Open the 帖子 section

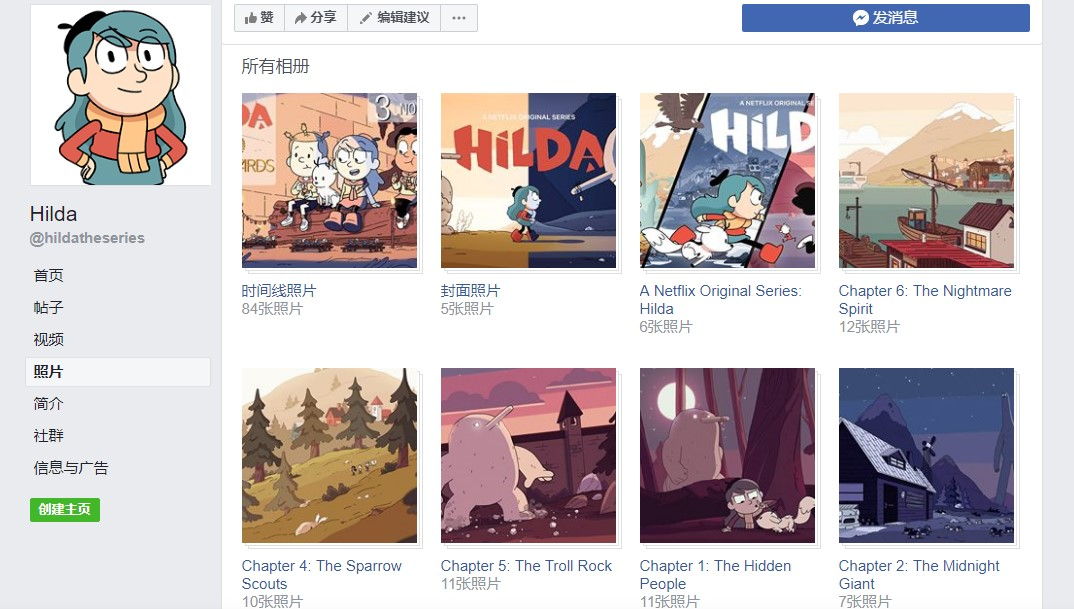tap(48, 307)
